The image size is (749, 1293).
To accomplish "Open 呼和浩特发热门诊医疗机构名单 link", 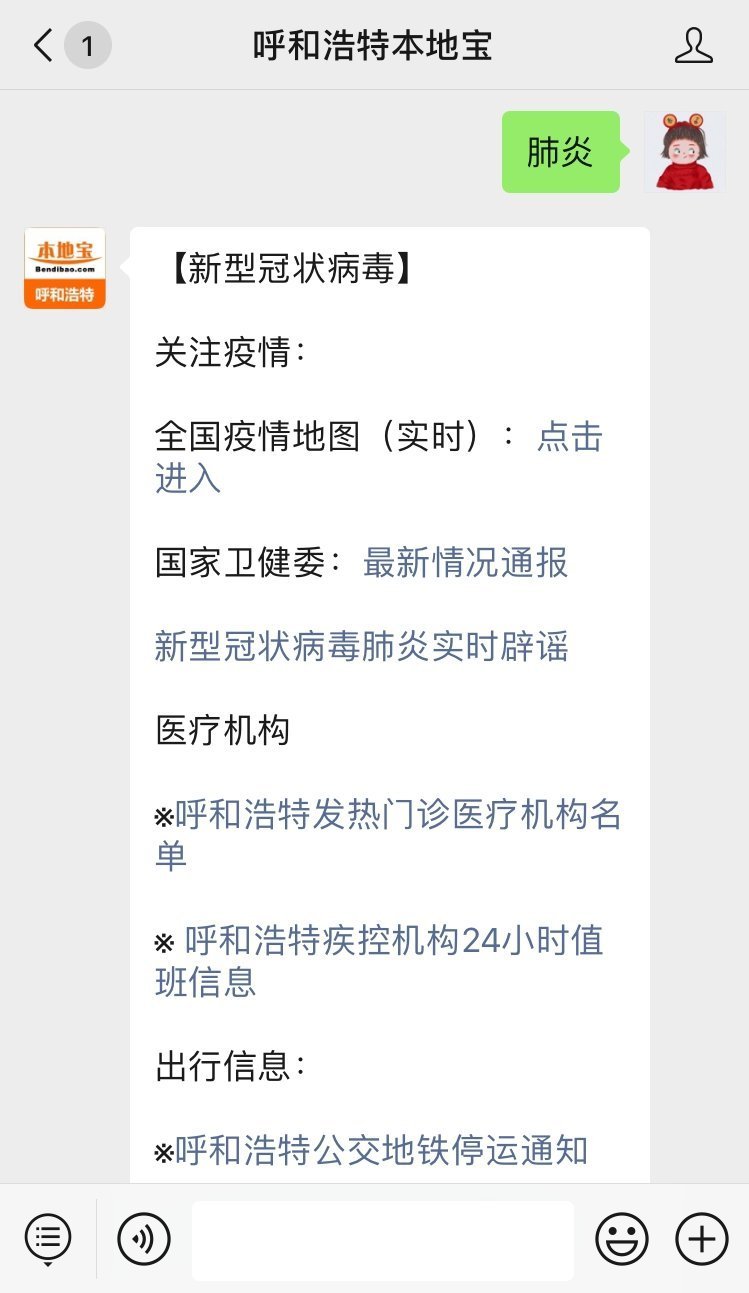I will click(x=390, y=816).
